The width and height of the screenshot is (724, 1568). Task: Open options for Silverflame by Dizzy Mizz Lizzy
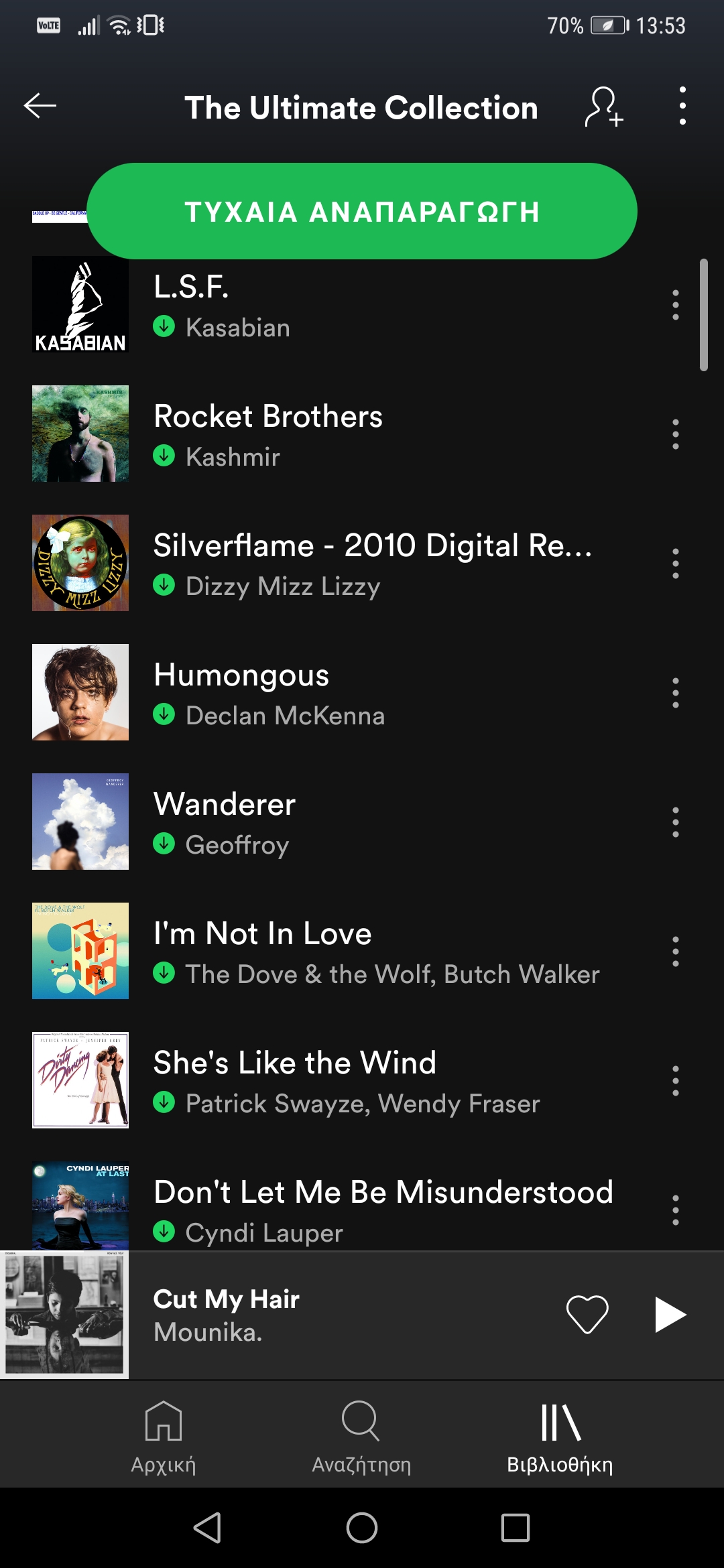[x=674, y=564]
